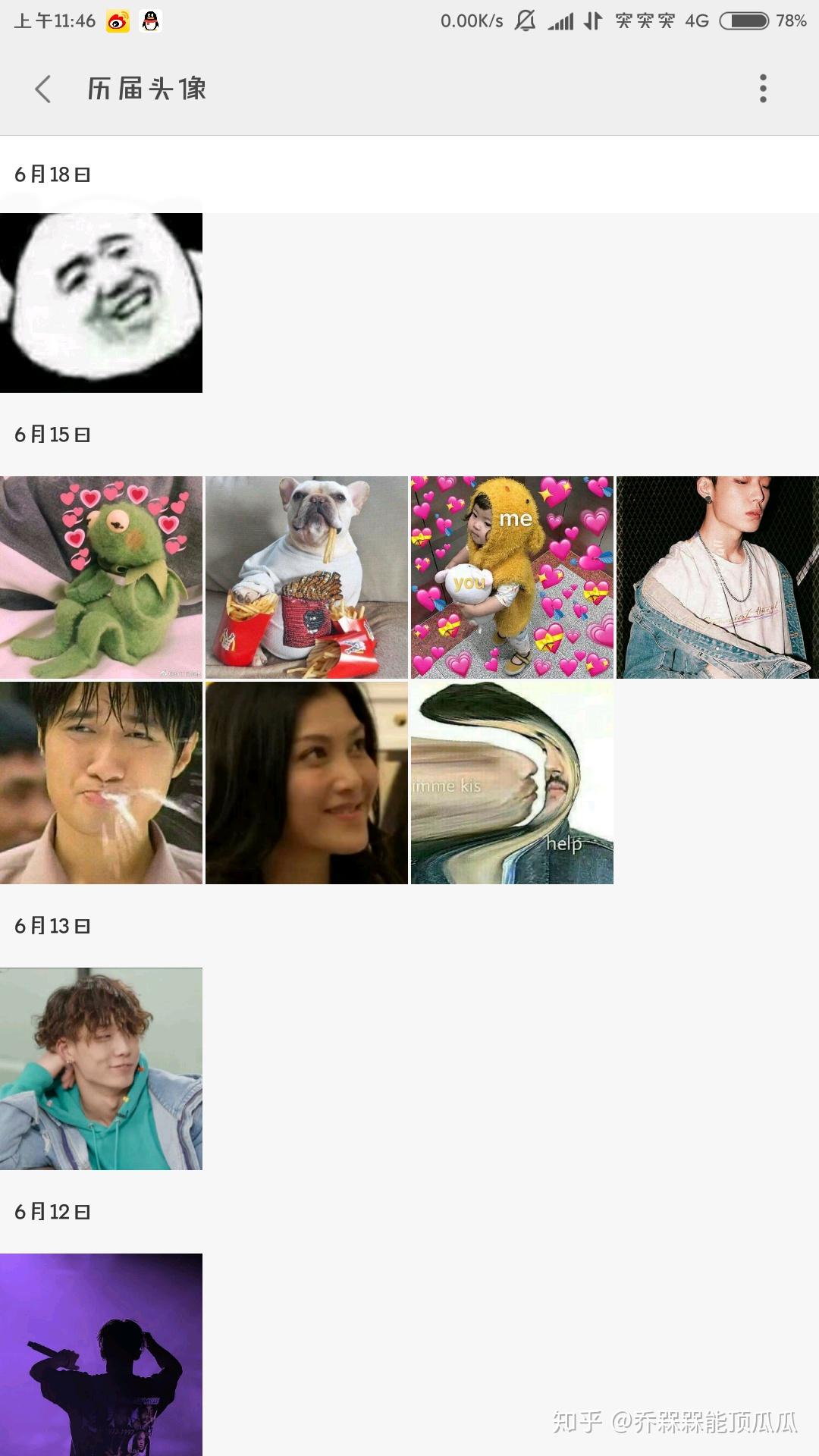
Task: View the purple silhouette photo from 6月12日
Action: (x=101, y=1354)
